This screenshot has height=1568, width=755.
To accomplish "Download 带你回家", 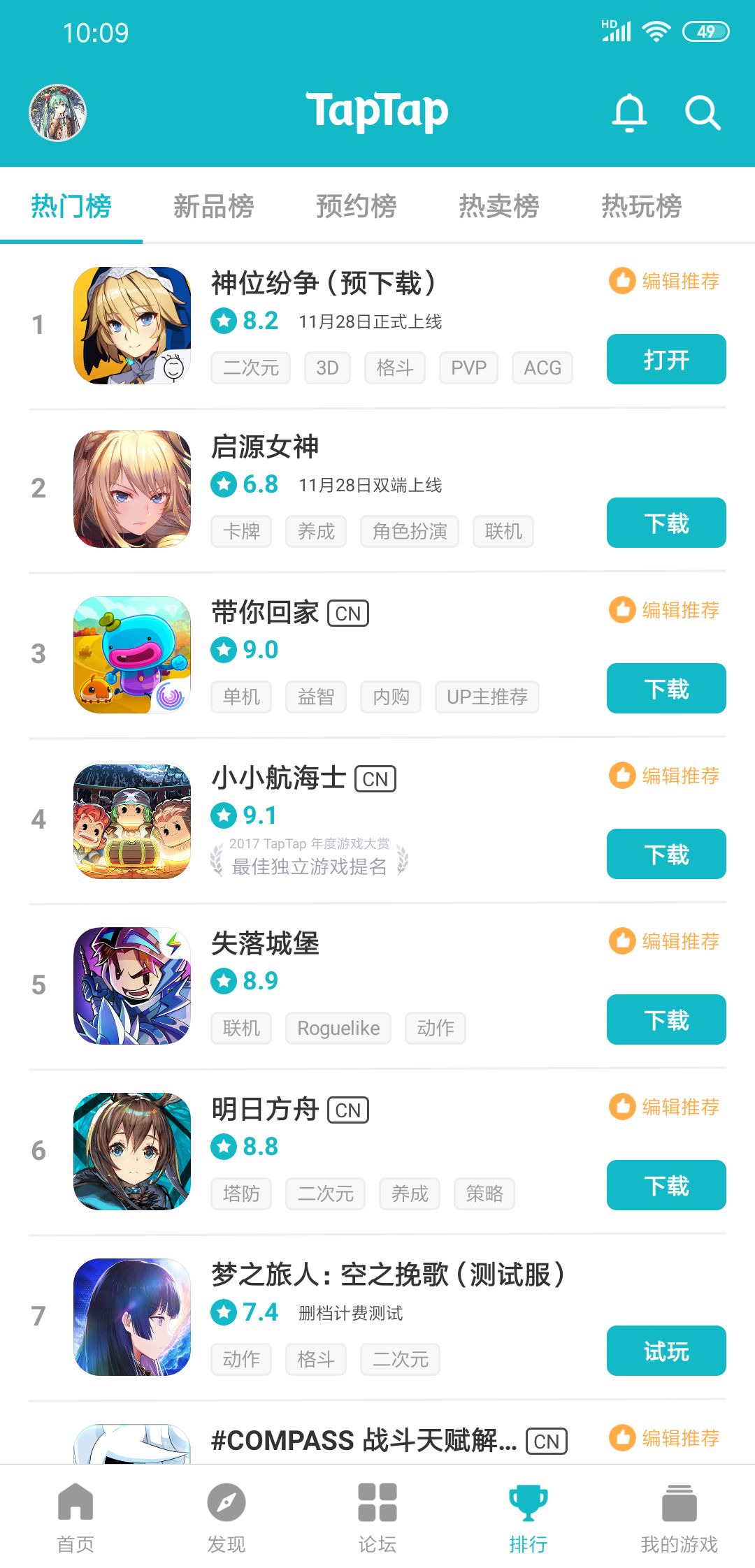I will [x=666, y=688].
